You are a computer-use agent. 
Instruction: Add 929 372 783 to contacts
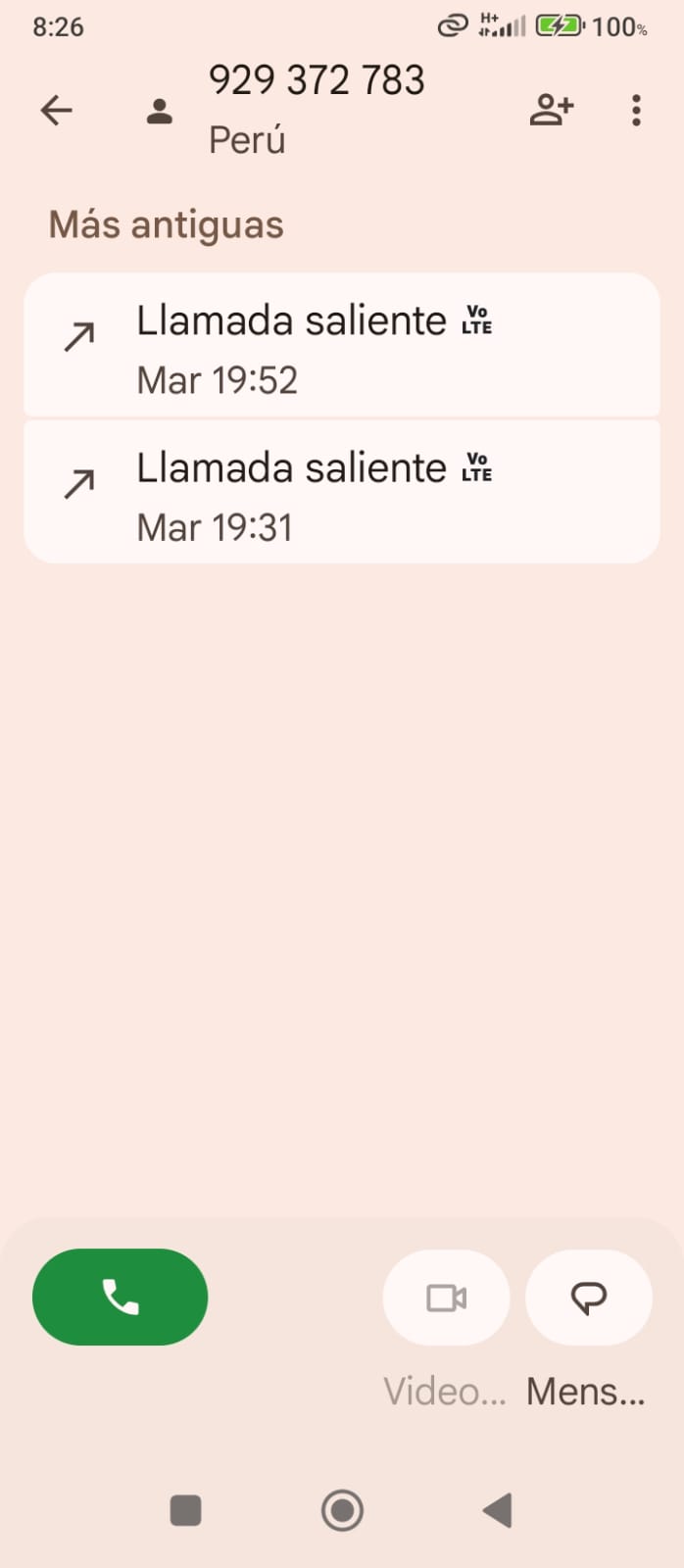(551, 110)
